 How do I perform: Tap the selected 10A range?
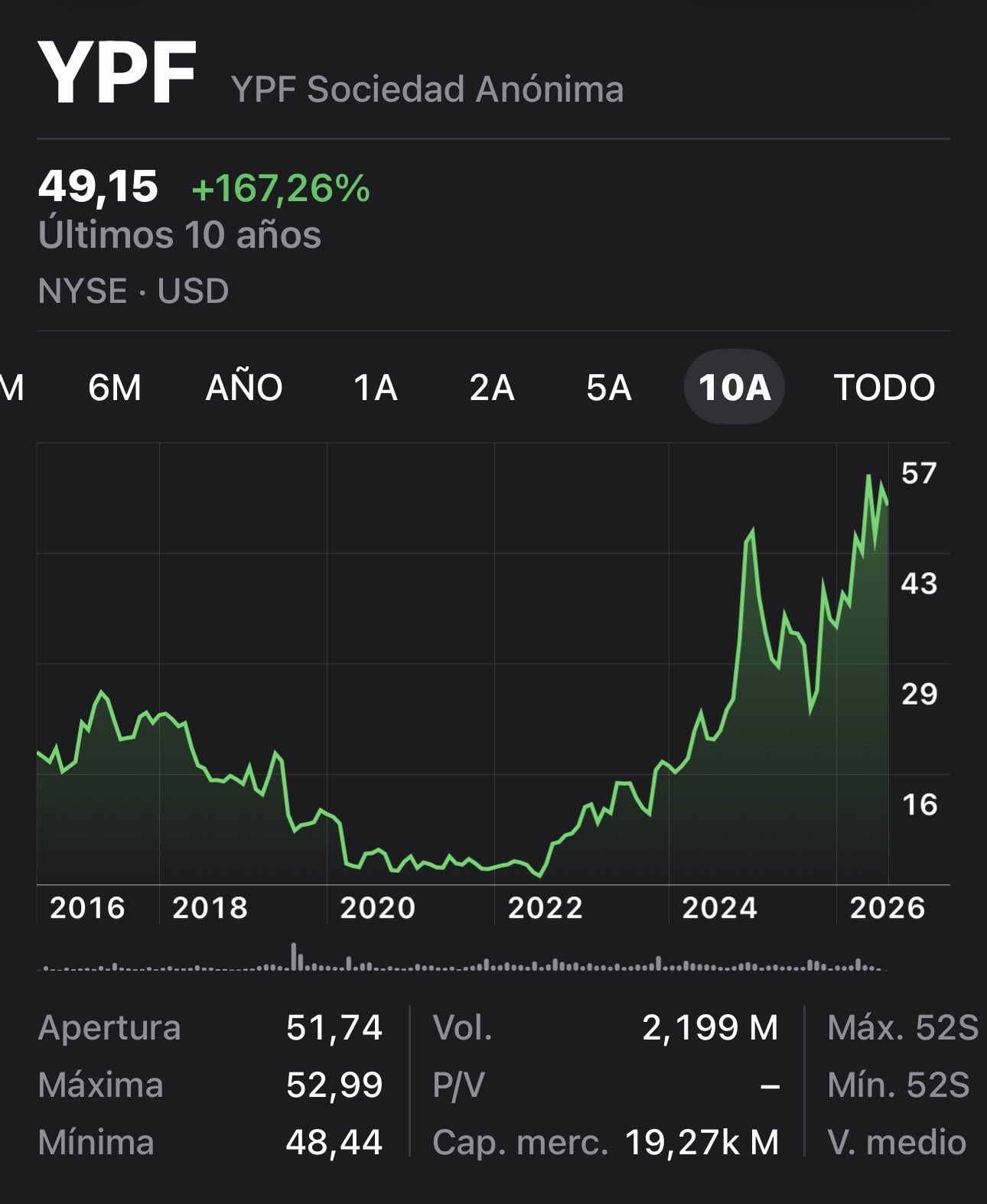[x=735, y=387]
